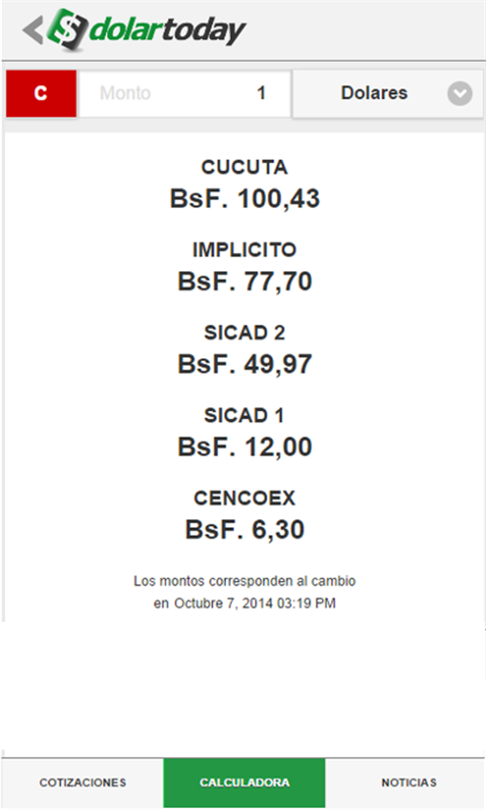
Task: Select the Calculadora tab
Action: coord(244,783)
